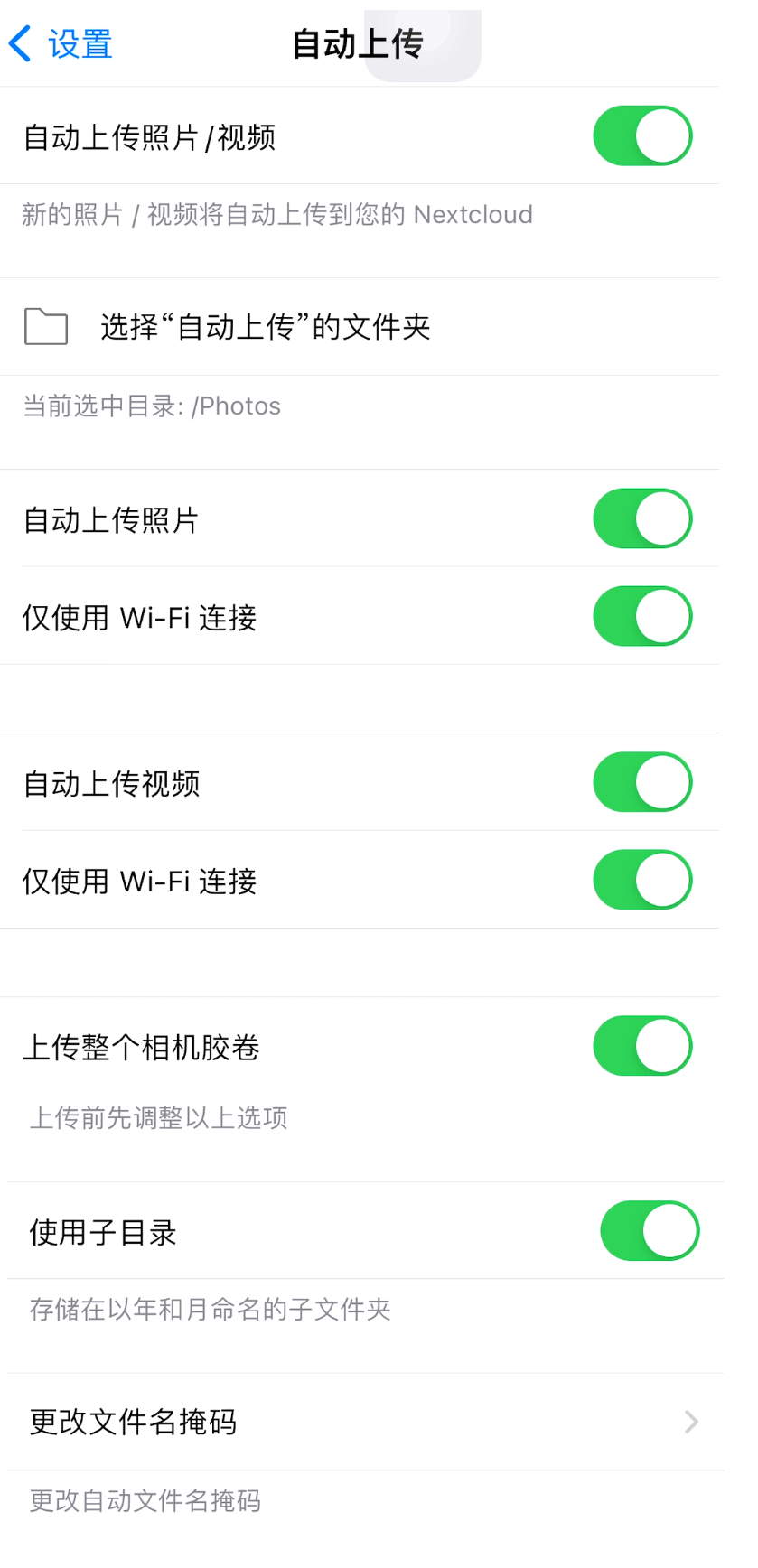Disable the 自动上传照片 switch
This screenshot has height=1568, width=758.
click(x=641, y=519)
